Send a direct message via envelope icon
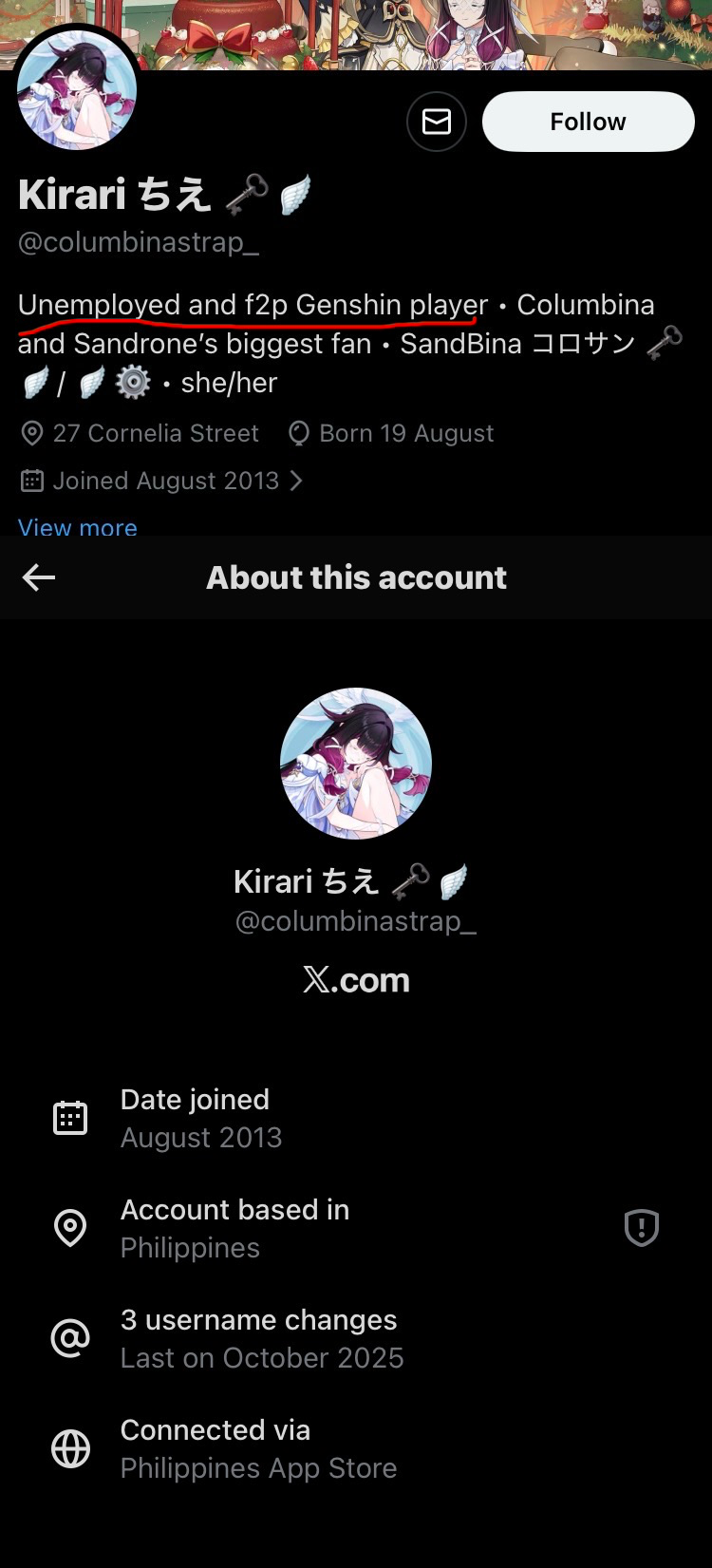 (437, 122)
